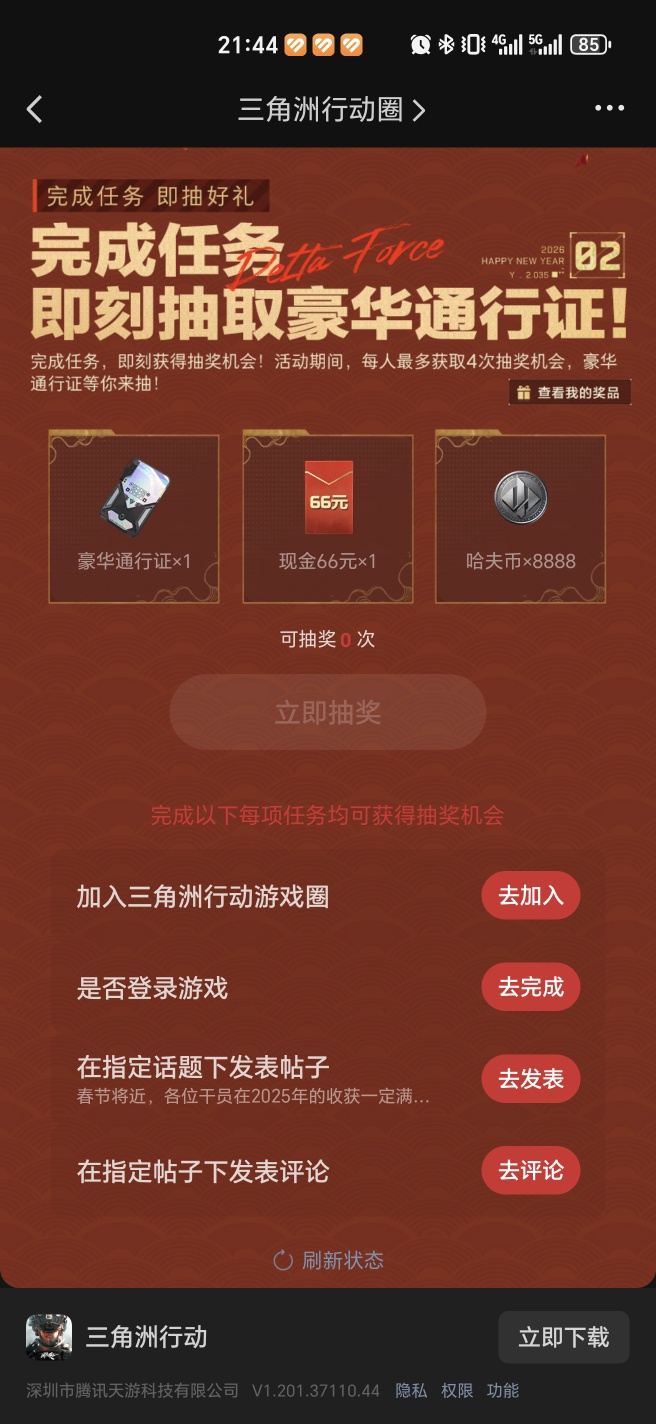This screenshot has width=656, height=1424.
Task: Open the three-dot overflow menu
Action: click(609, 109)
